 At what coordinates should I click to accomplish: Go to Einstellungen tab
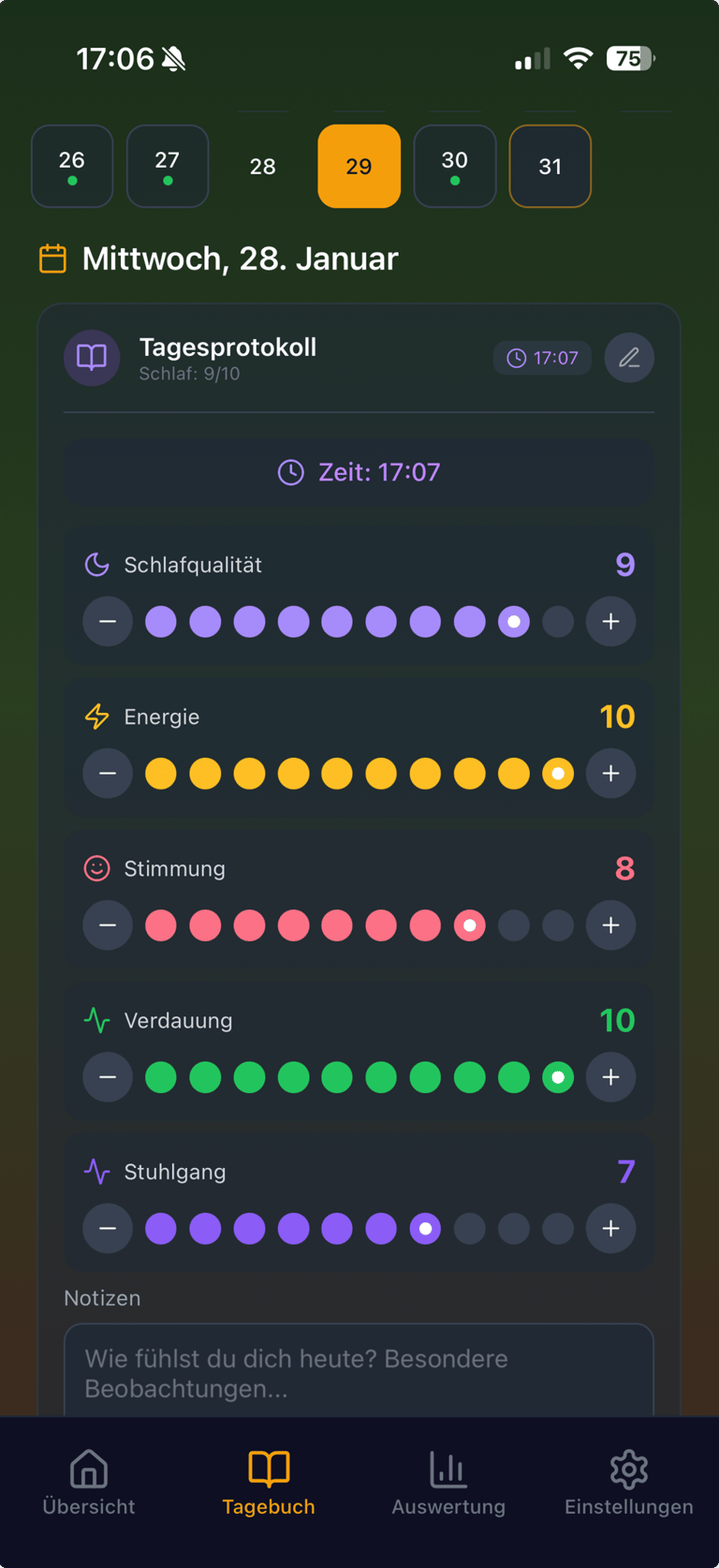628,1484
